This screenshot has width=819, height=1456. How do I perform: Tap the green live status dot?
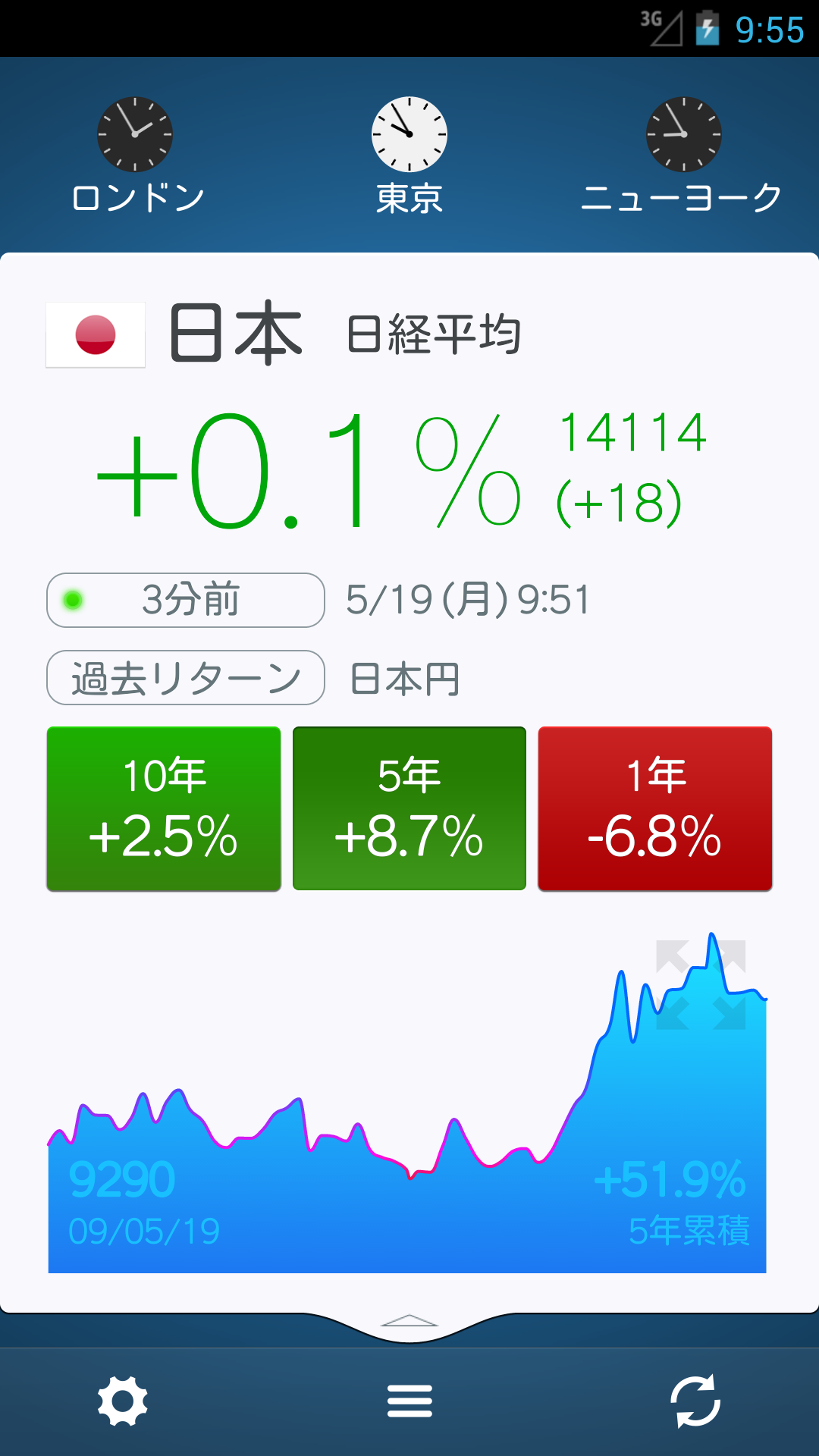[x=74, y=600]
